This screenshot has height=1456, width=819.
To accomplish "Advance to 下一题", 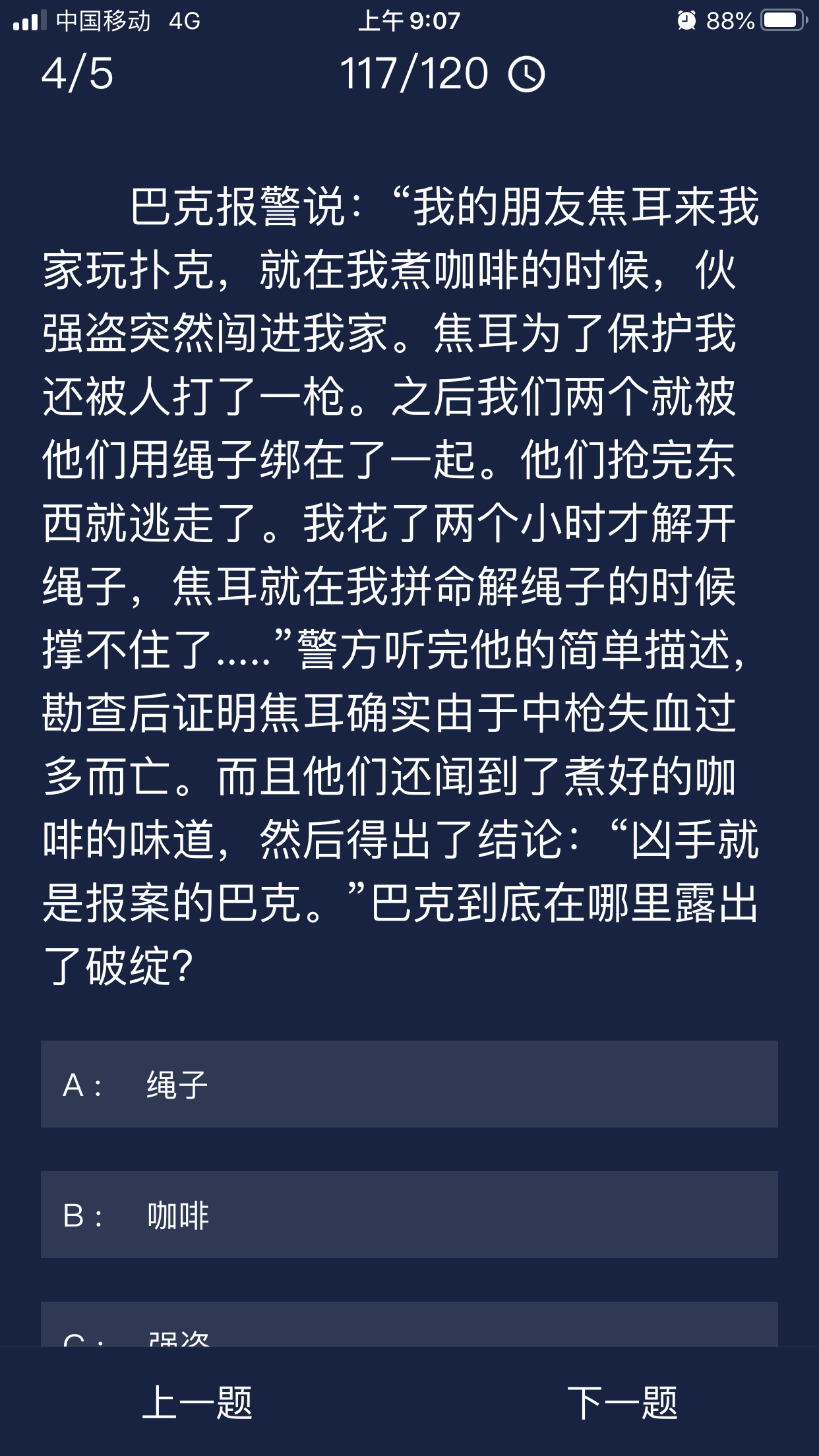I will pos(622,1402).
